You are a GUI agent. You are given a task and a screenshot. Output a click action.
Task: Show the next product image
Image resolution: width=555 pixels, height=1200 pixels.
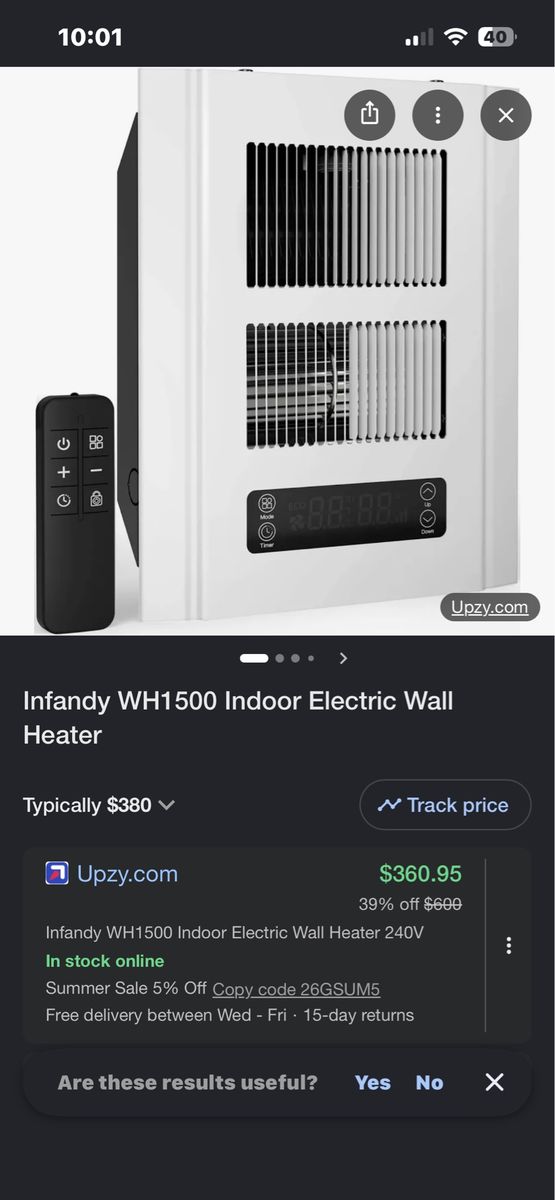343,658
